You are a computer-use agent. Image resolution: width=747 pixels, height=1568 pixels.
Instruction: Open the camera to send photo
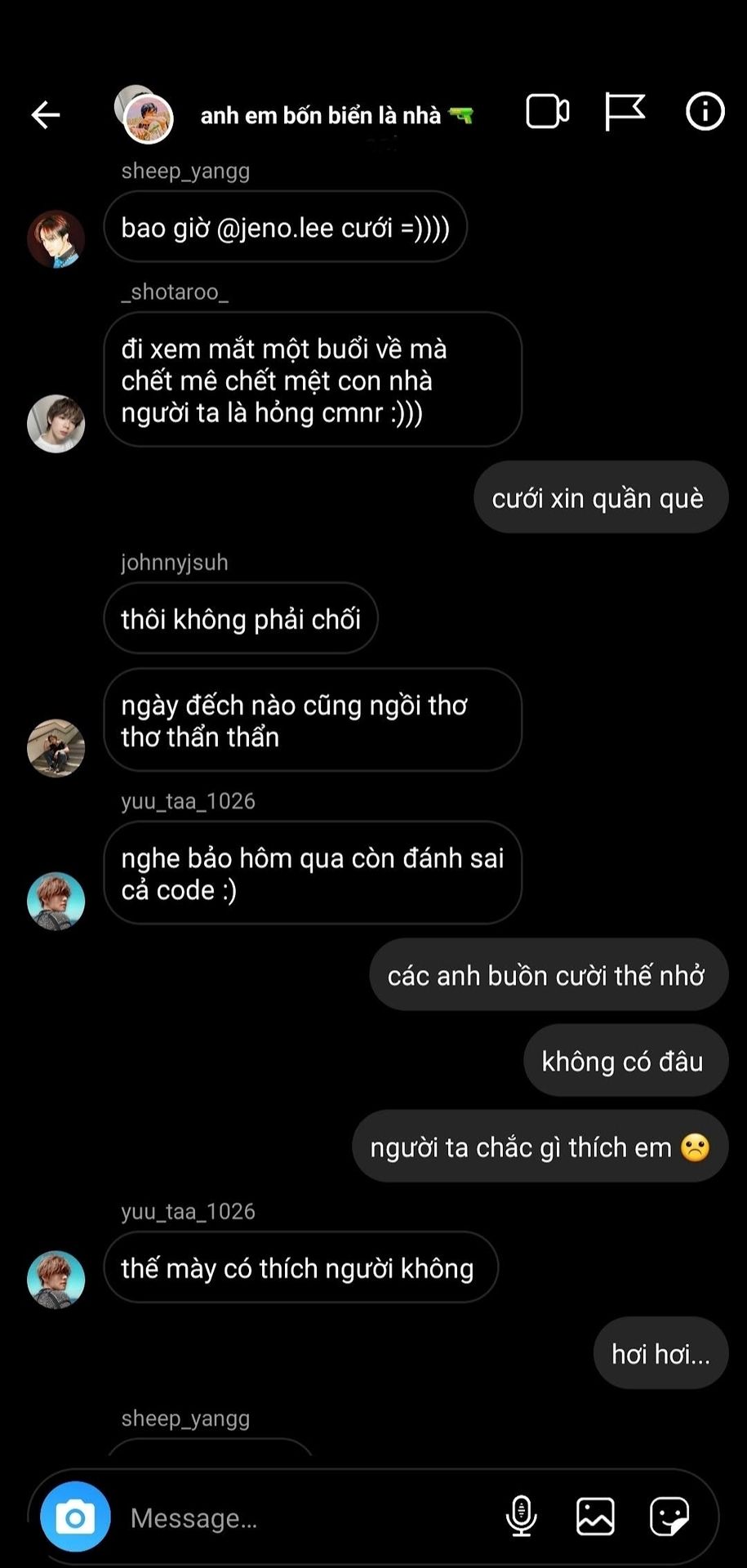tap(75, 1517)
